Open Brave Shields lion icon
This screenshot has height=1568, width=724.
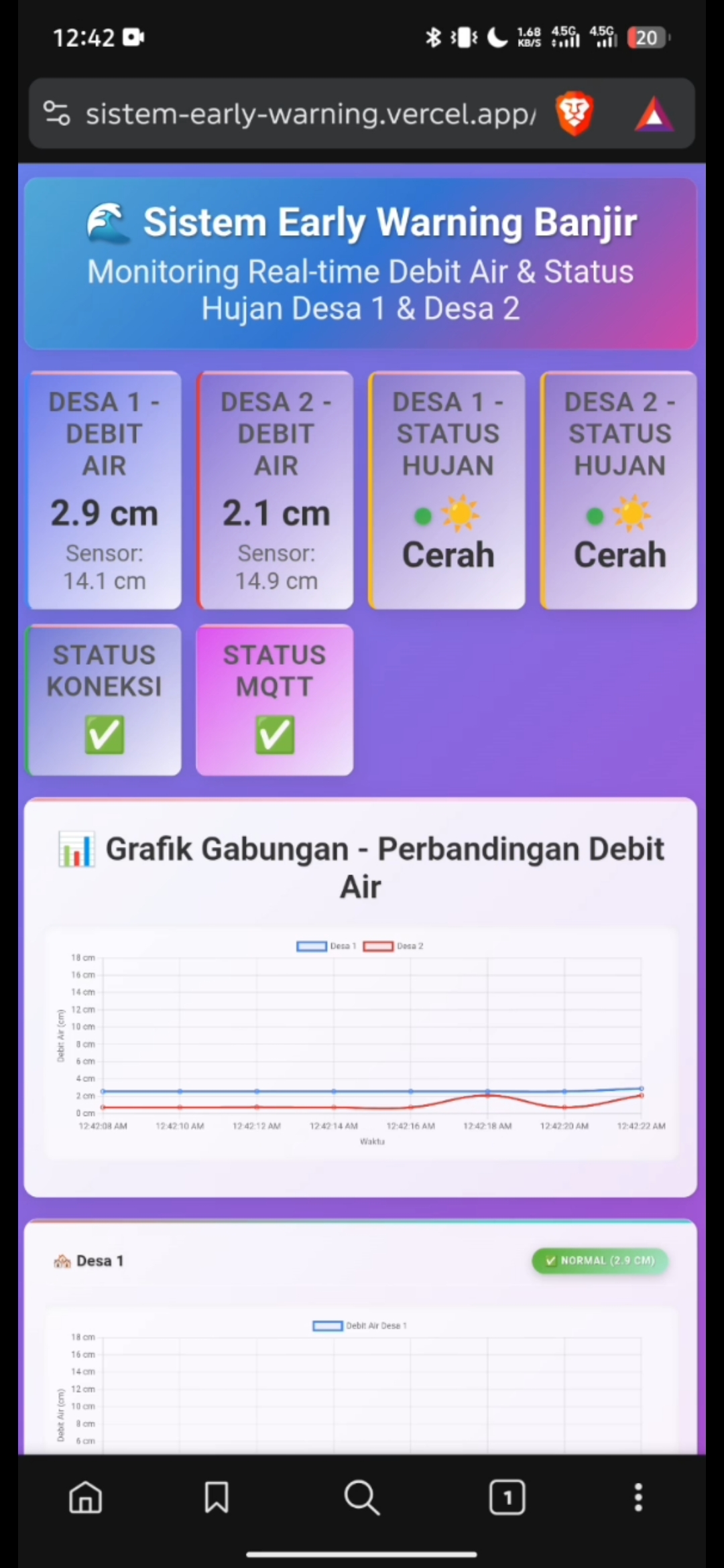pos(575,114)
